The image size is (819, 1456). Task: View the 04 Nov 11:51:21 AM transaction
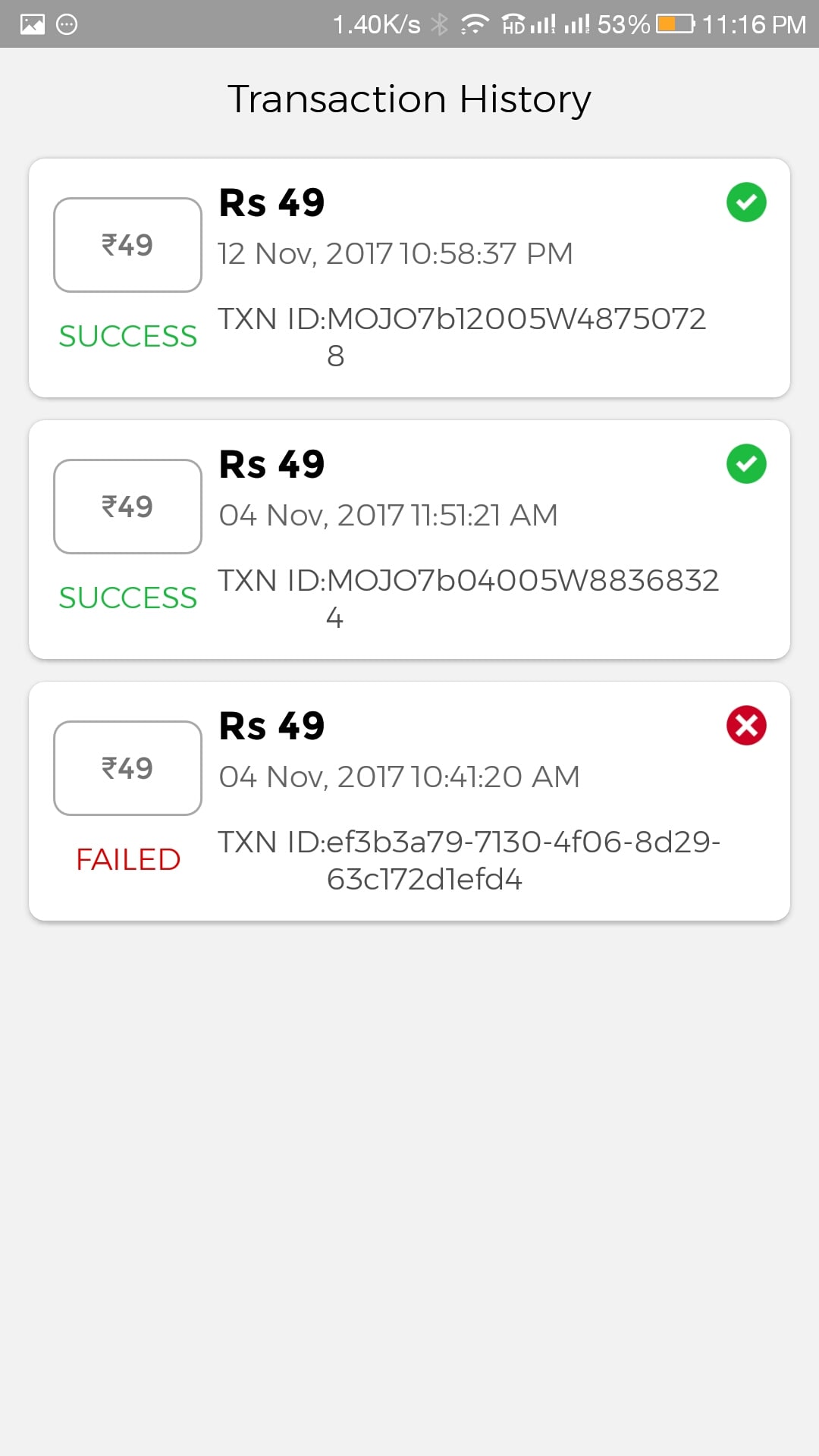pos(409,539)
